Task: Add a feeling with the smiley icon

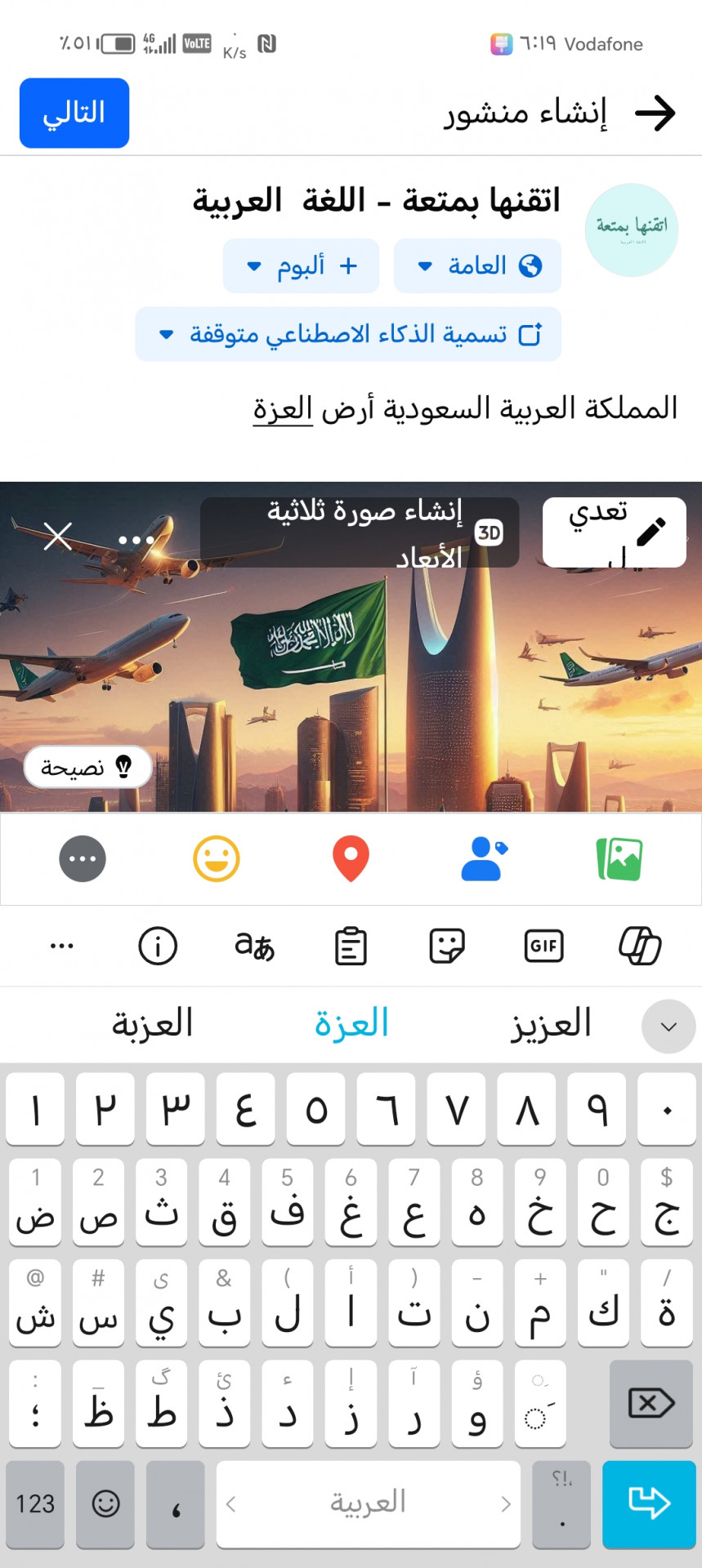Action: coord(217,859)
